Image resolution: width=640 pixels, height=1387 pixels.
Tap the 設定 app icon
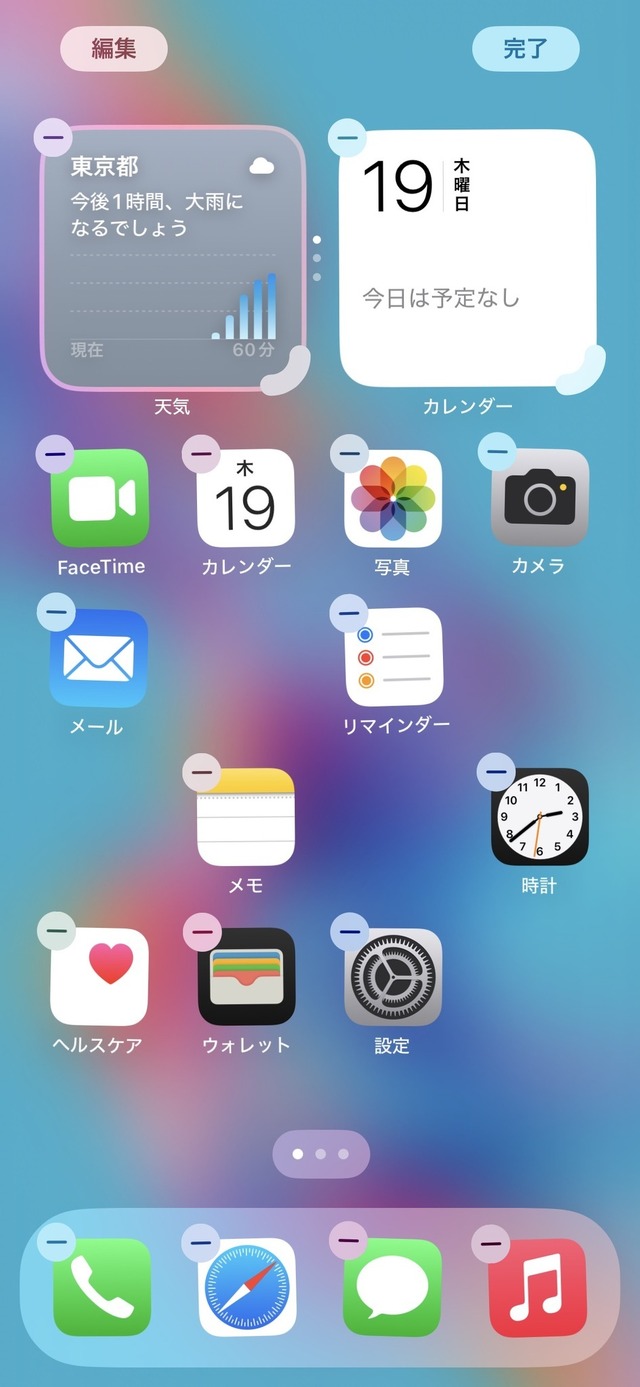[393, 977]
